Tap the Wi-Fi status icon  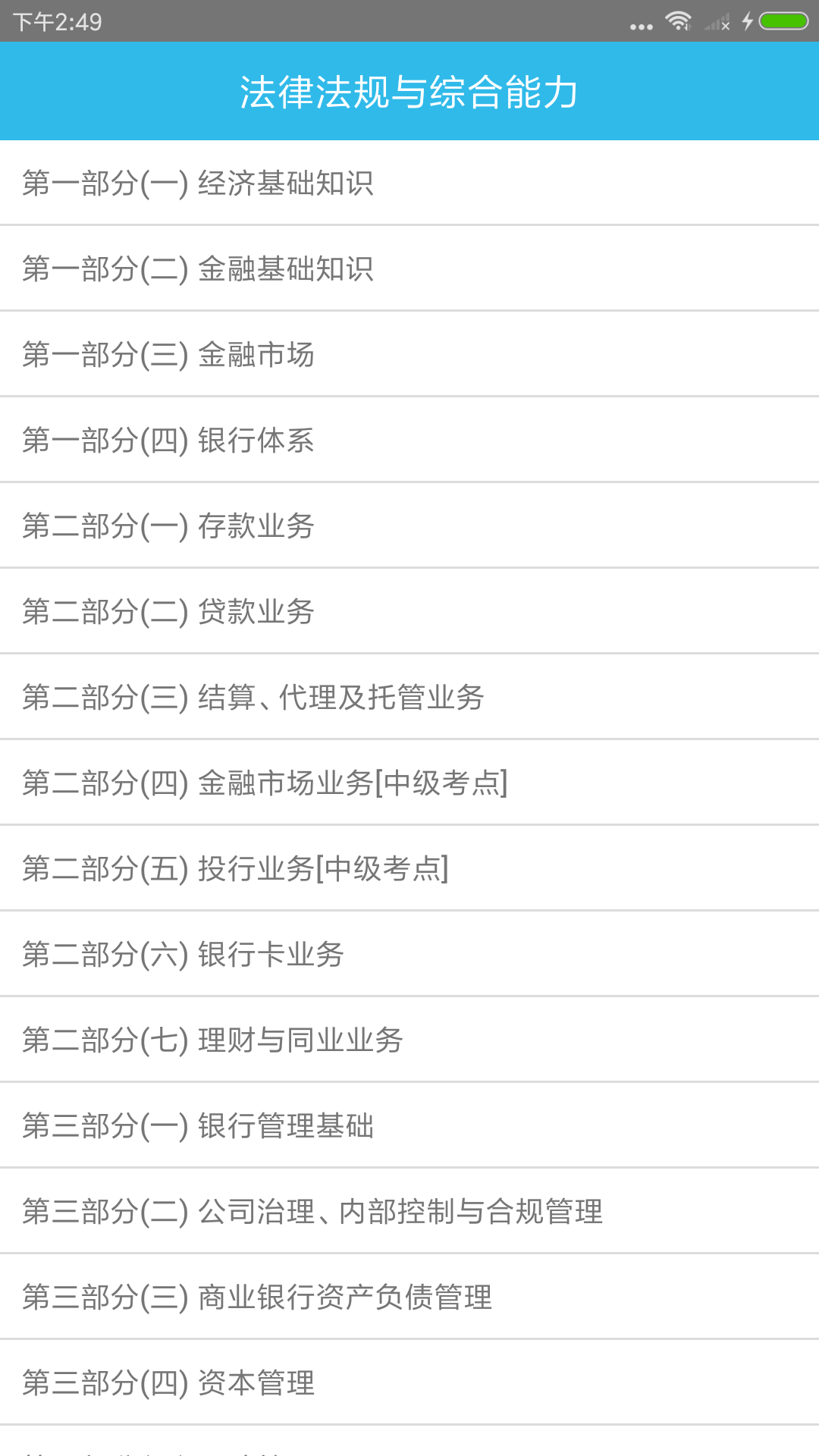click(x=679, y=21)
